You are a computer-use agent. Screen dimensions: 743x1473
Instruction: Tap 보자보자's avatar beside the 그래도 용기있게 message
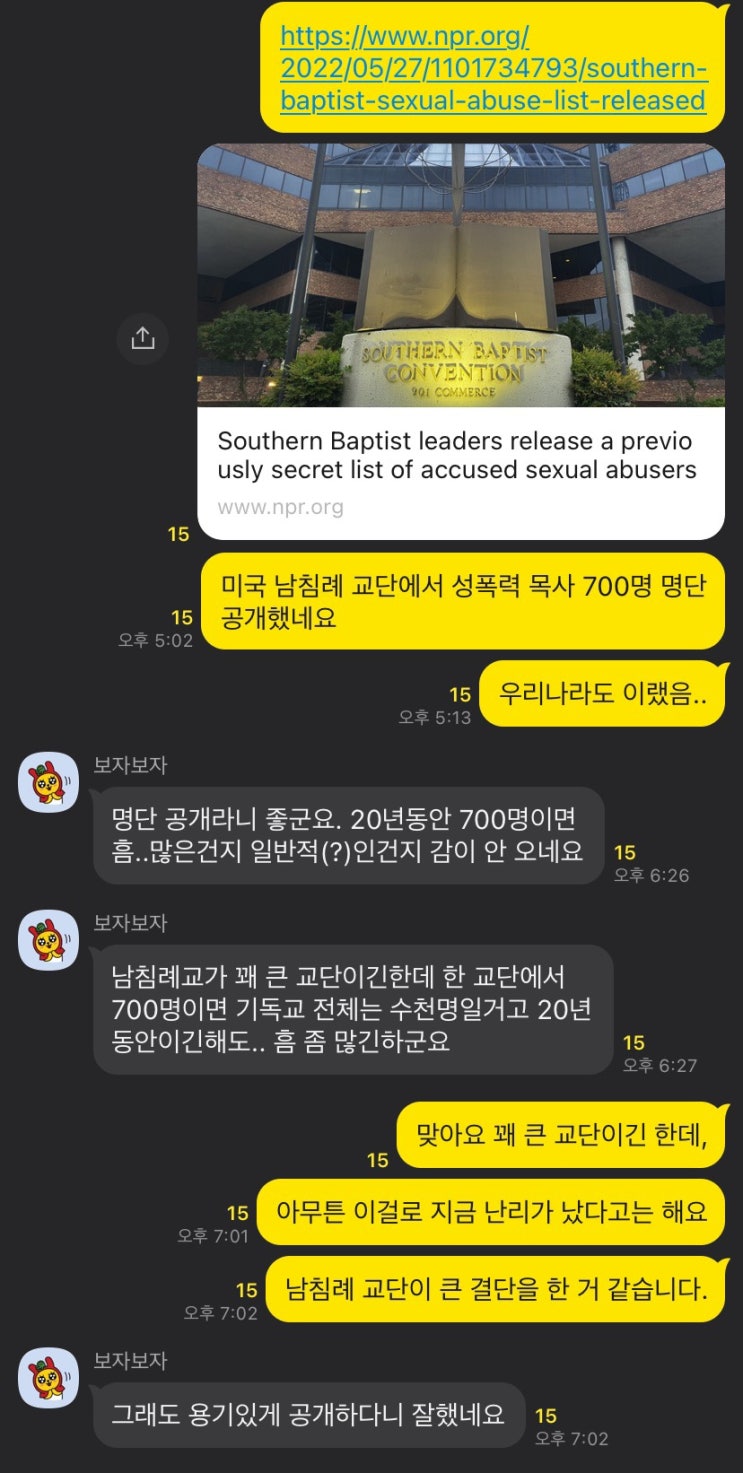coord(48,1378)
